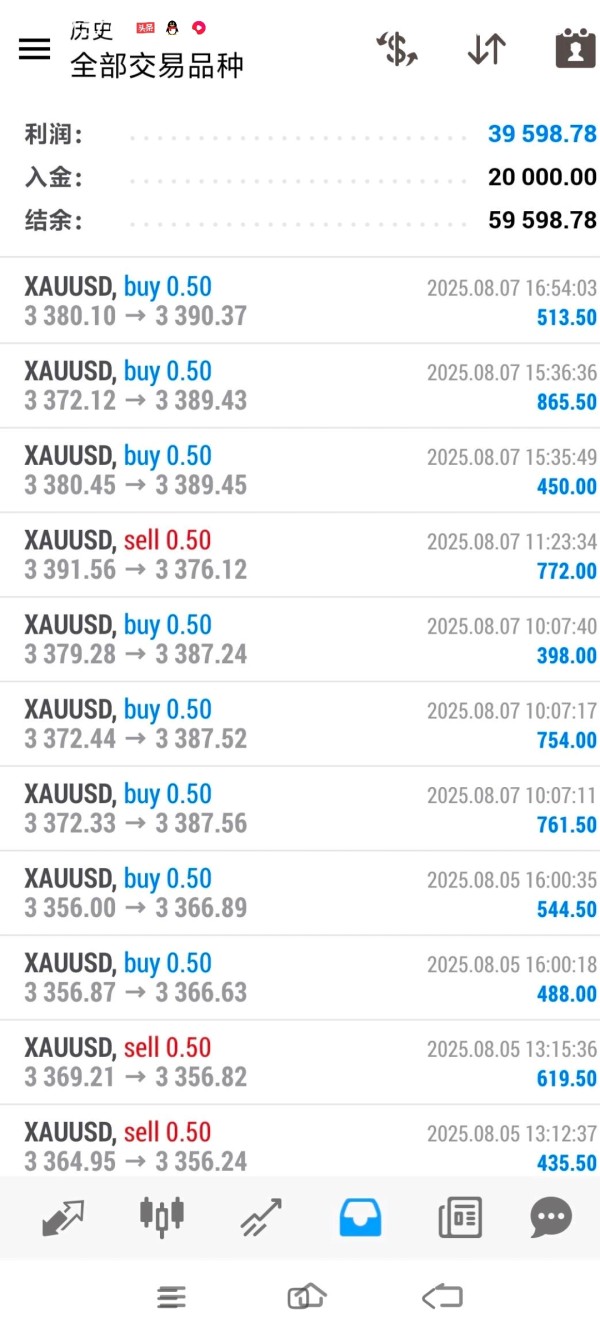Tap the system home button
This screenshot has width=600, height=1333.
pyautogui.click(x=307, y=1297)
